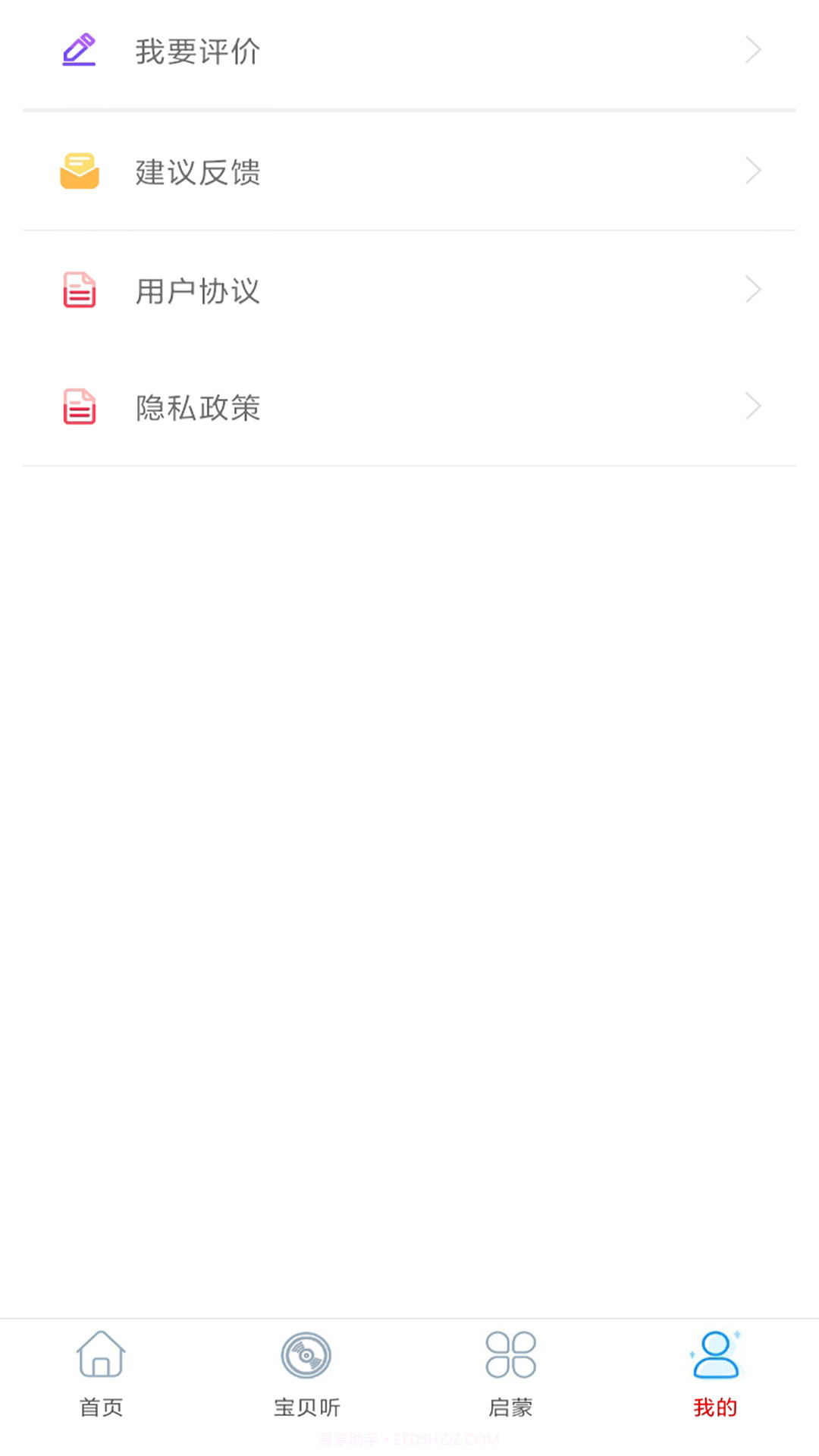
Task: Click the mail icon next to 建议反馈
Action: click(79, 171)
